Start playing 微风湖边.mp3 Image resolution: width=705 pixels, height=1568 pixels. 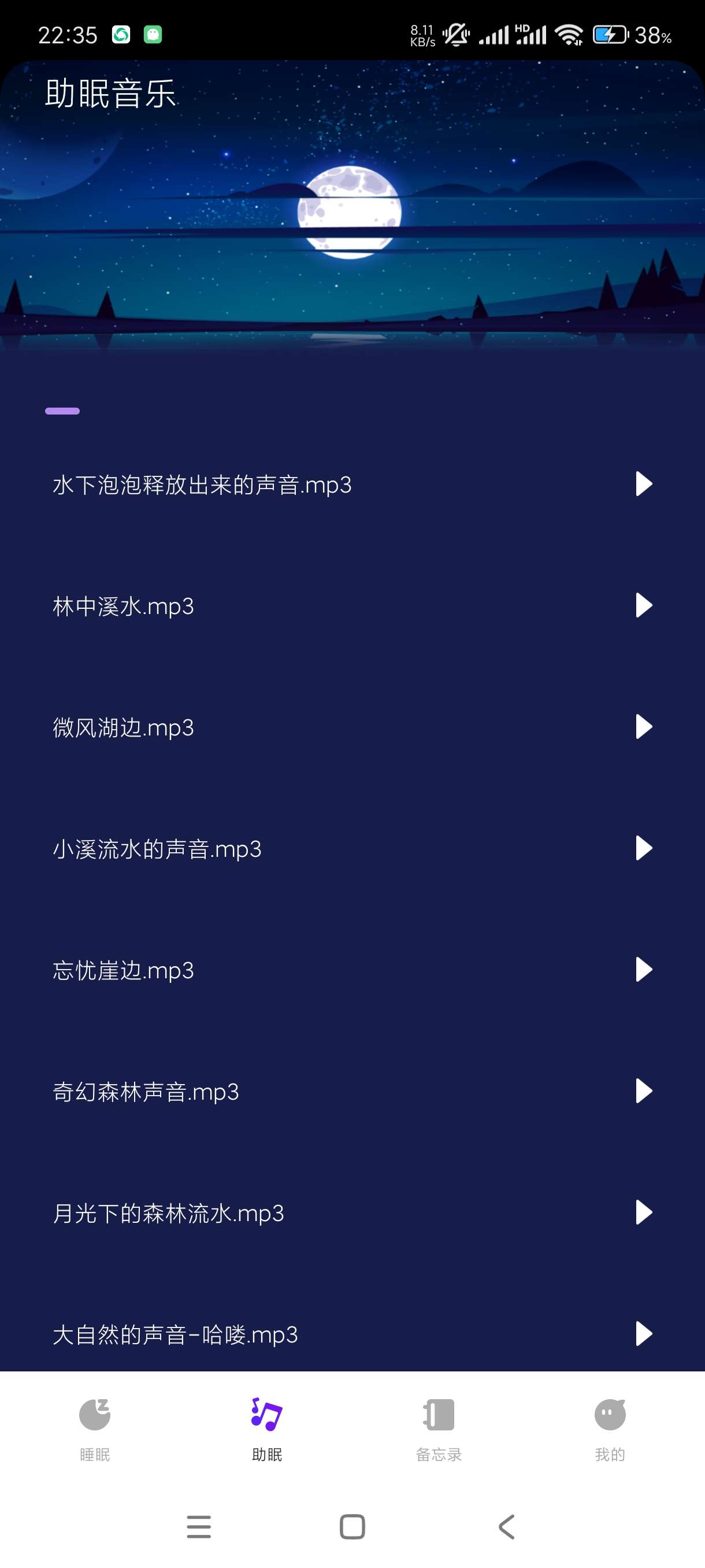[x=643, y=726]
